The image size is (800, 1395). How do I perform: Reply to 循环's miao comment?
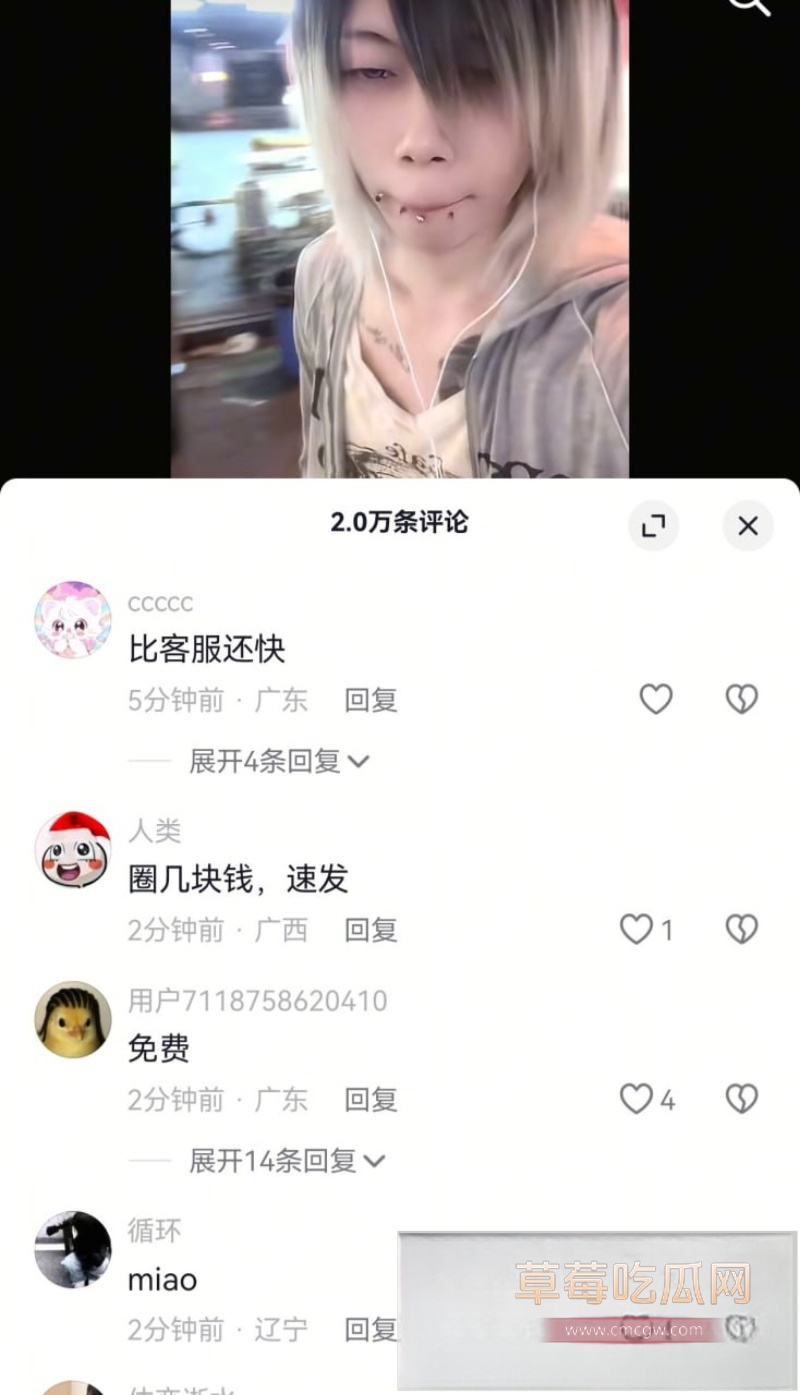click(371, 1330)
